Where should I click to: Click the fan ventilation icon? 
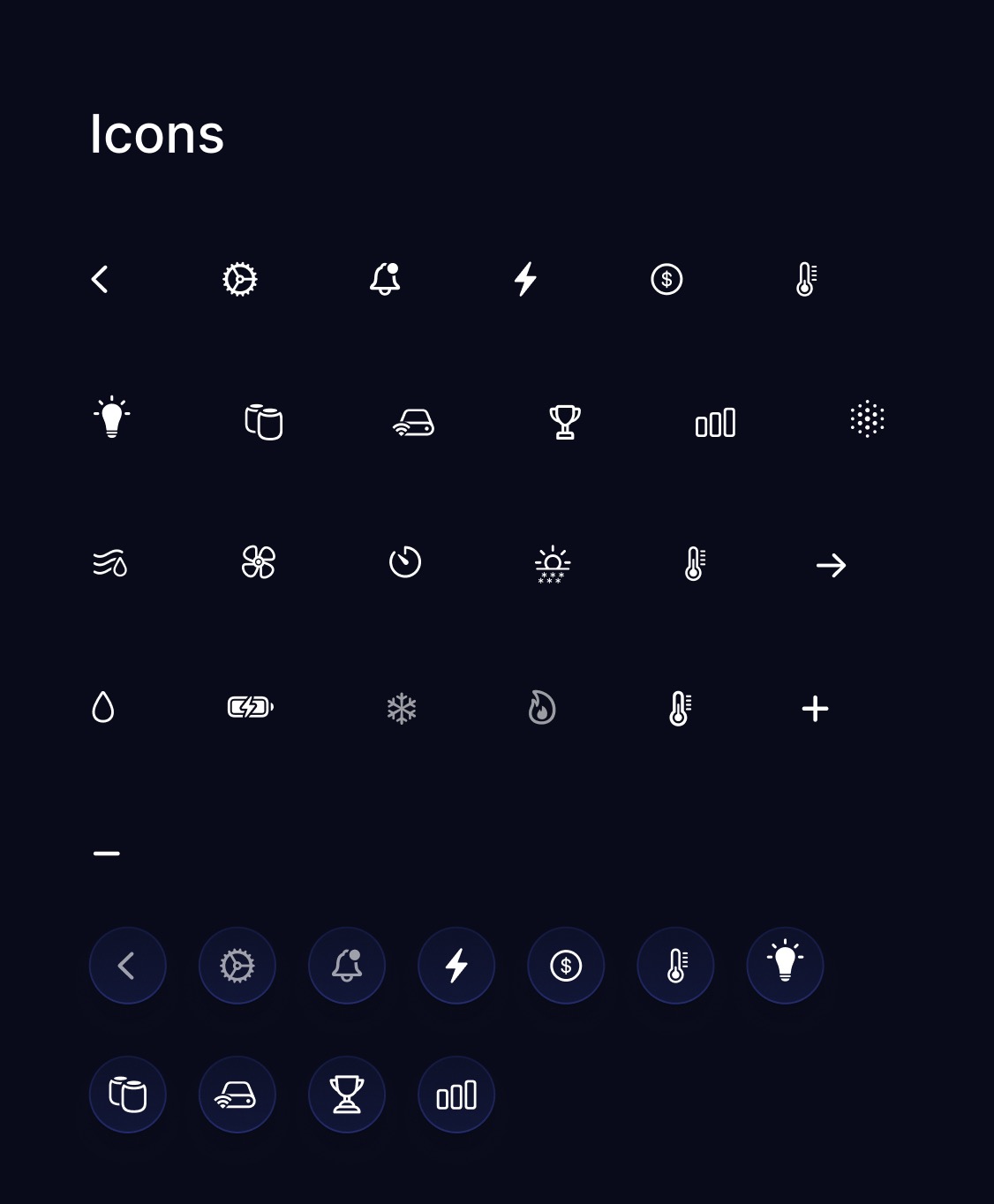pos(256,564)
